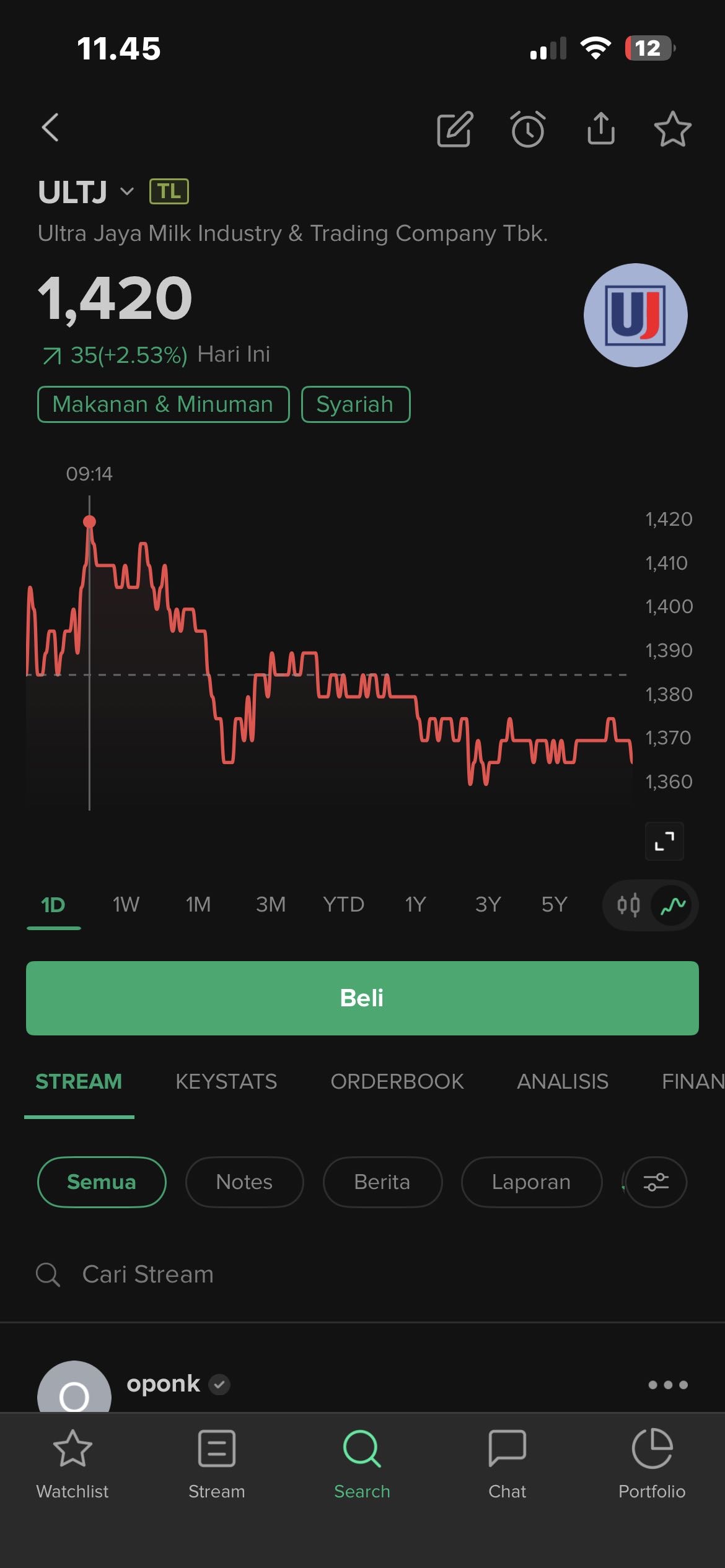Viewport: 725px width, 1568px height.
Task: Go back to the previous screen
Action: [x=50, y=128]
